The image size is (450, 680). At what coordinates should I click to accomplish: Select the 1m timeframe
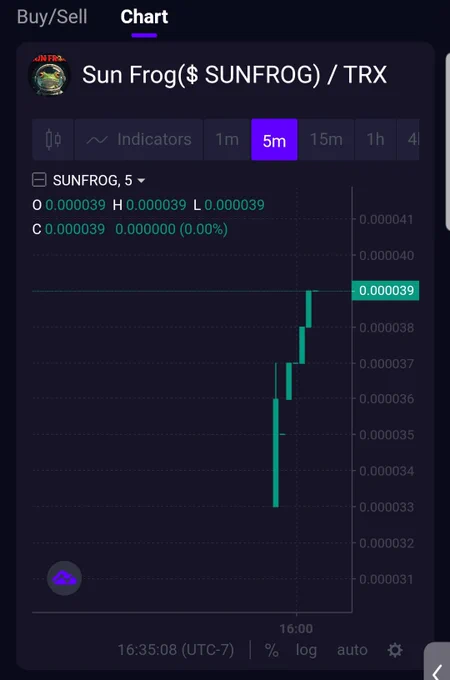[x=227, y=140]
